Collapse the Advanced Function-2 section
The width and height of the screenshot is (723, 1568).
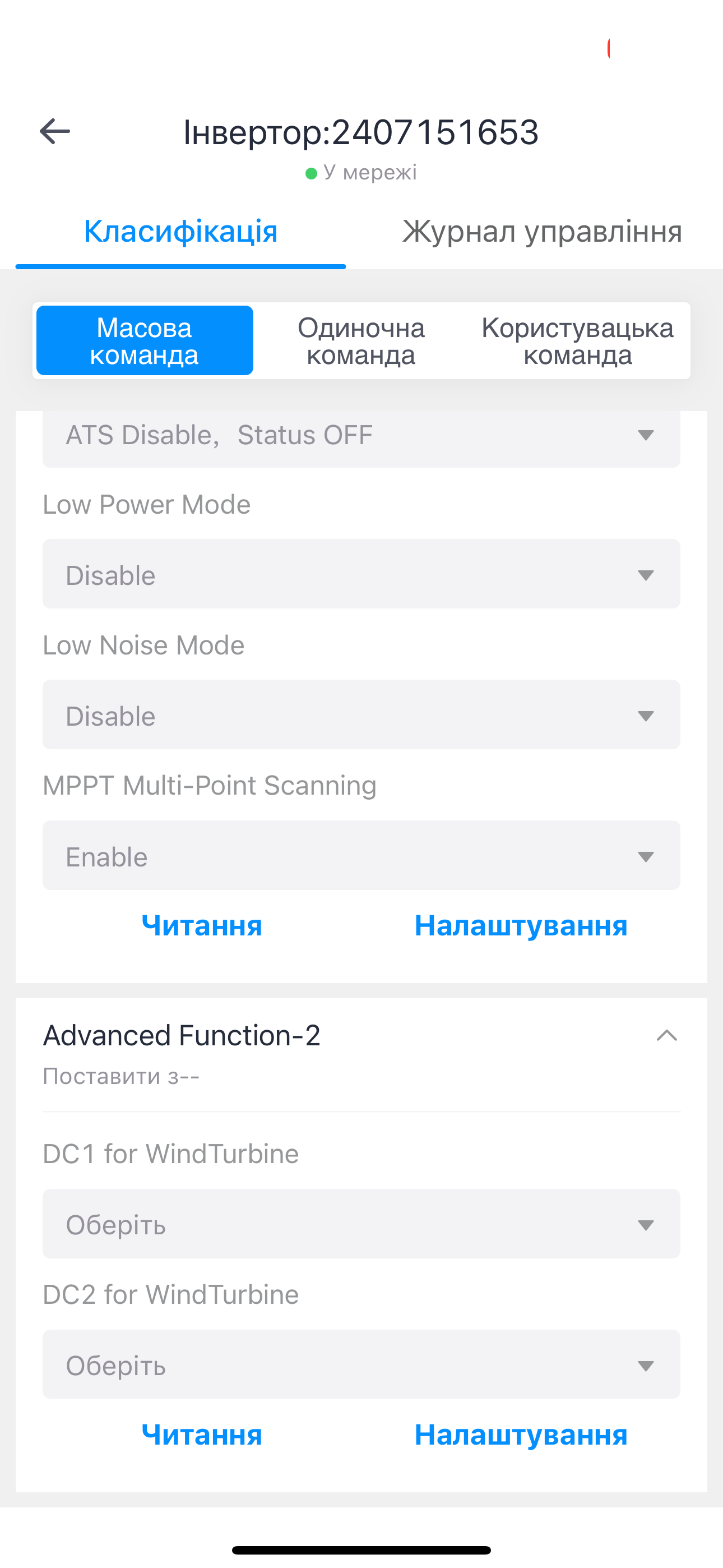tap(667, 1035)
